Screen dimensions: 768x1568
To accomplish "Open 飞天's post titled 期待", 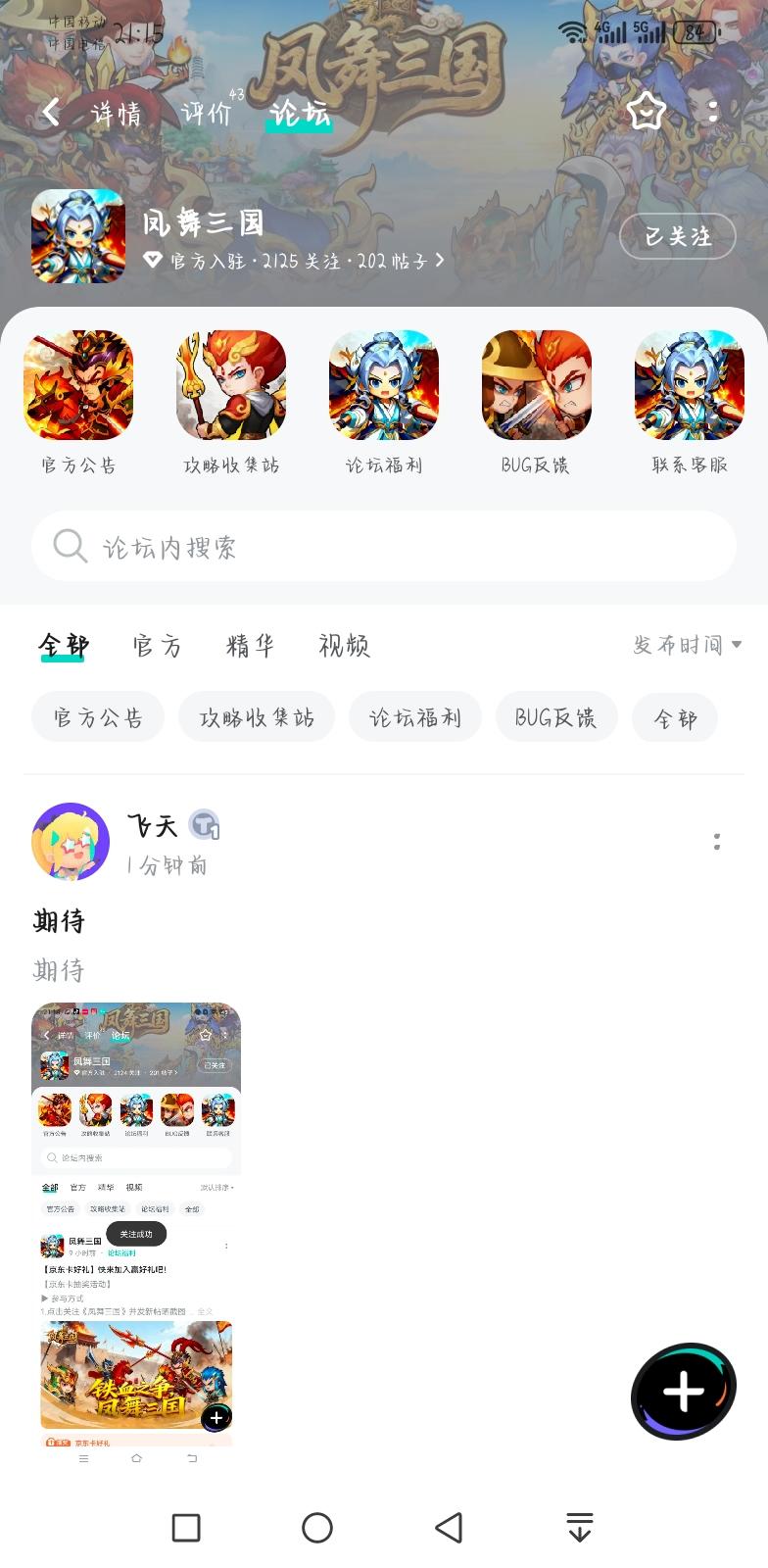I will click(60, 921).
